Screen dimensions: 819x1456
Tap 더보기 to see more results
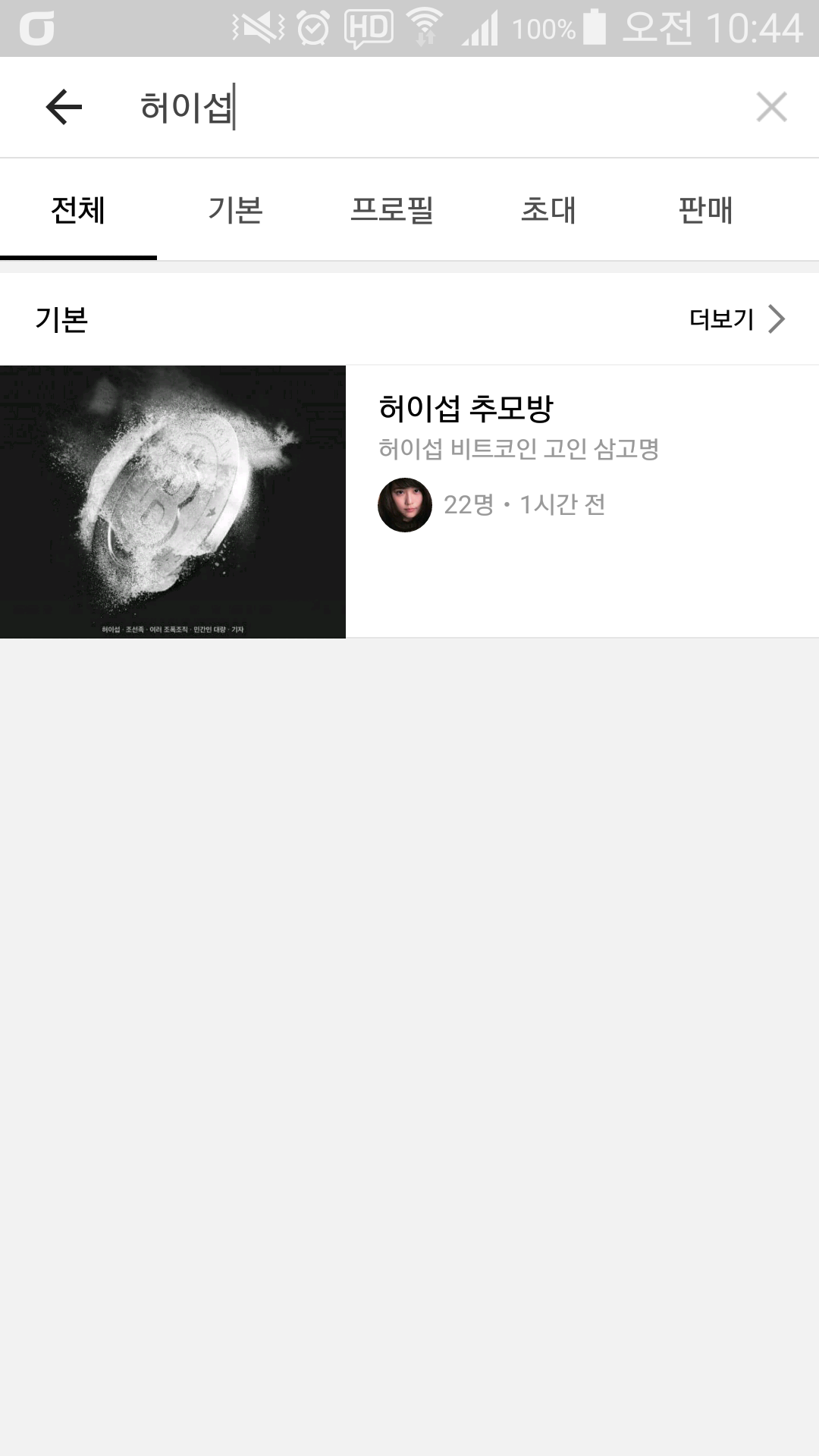(x=736, y=319)
